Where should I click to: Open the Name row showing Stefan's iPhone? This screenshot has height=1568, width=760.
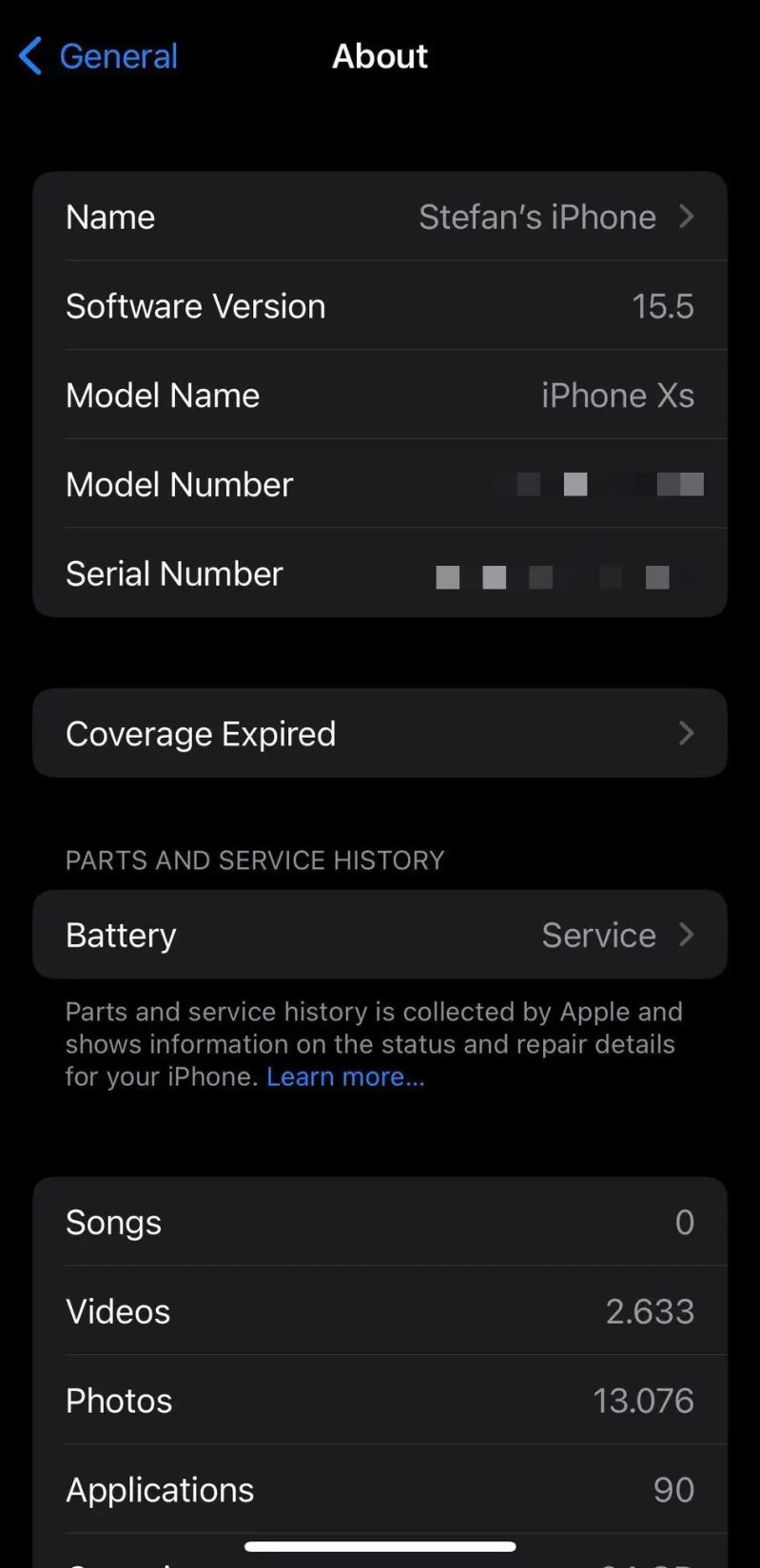pos(380,217)
